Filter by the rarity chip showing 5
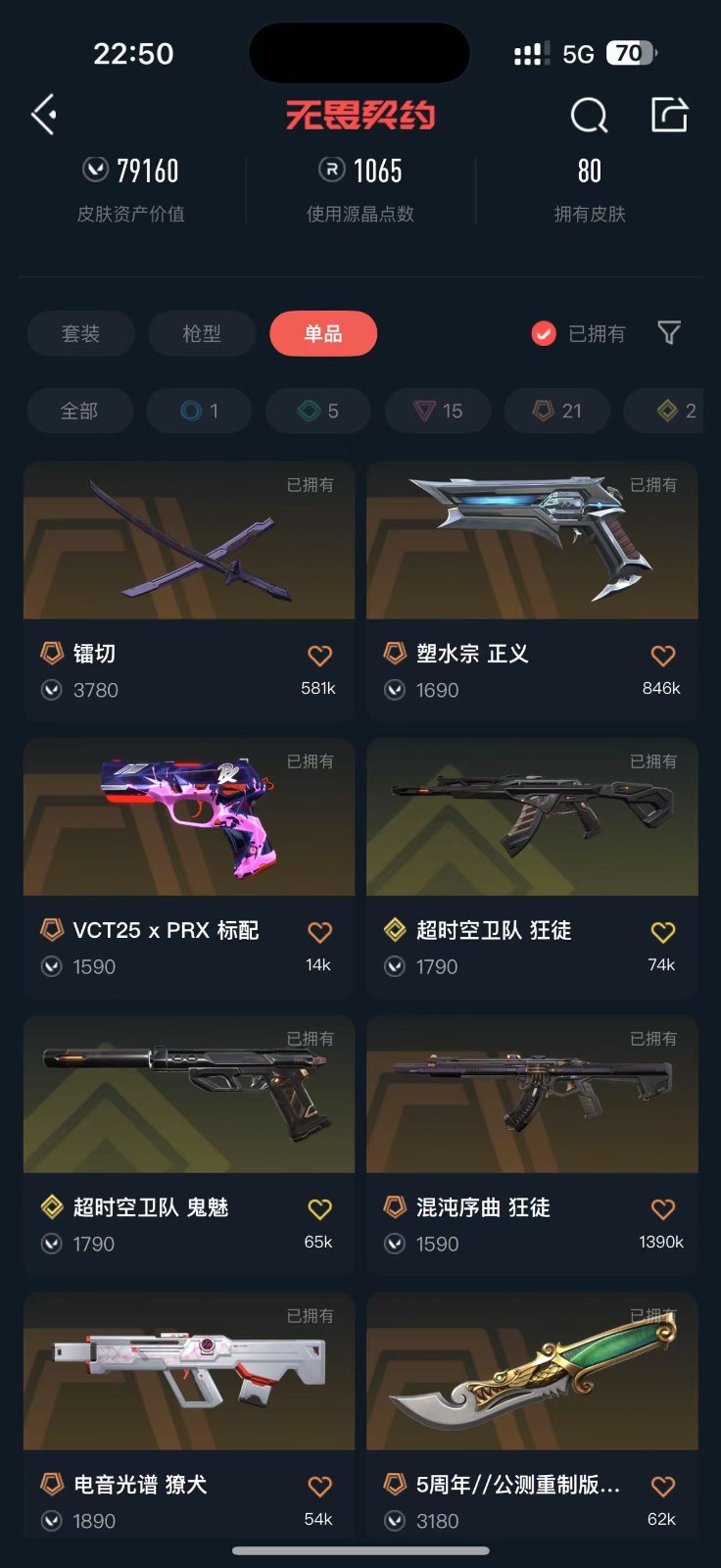The width and height of the screenshot is (721, 1568). click(x=318, y=411)
